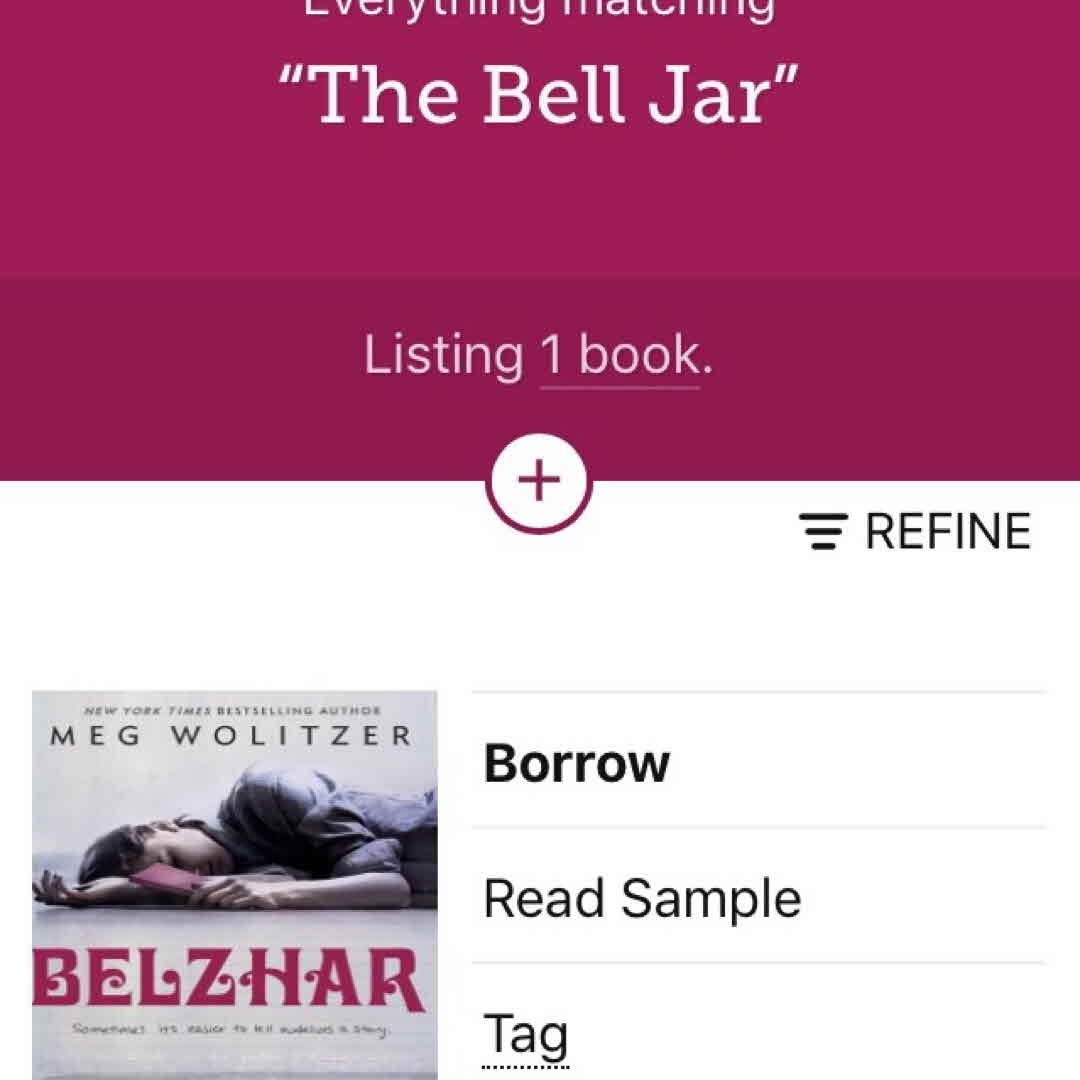
Task: Tap the plus expand circle button
Action: tap(539, 482)
